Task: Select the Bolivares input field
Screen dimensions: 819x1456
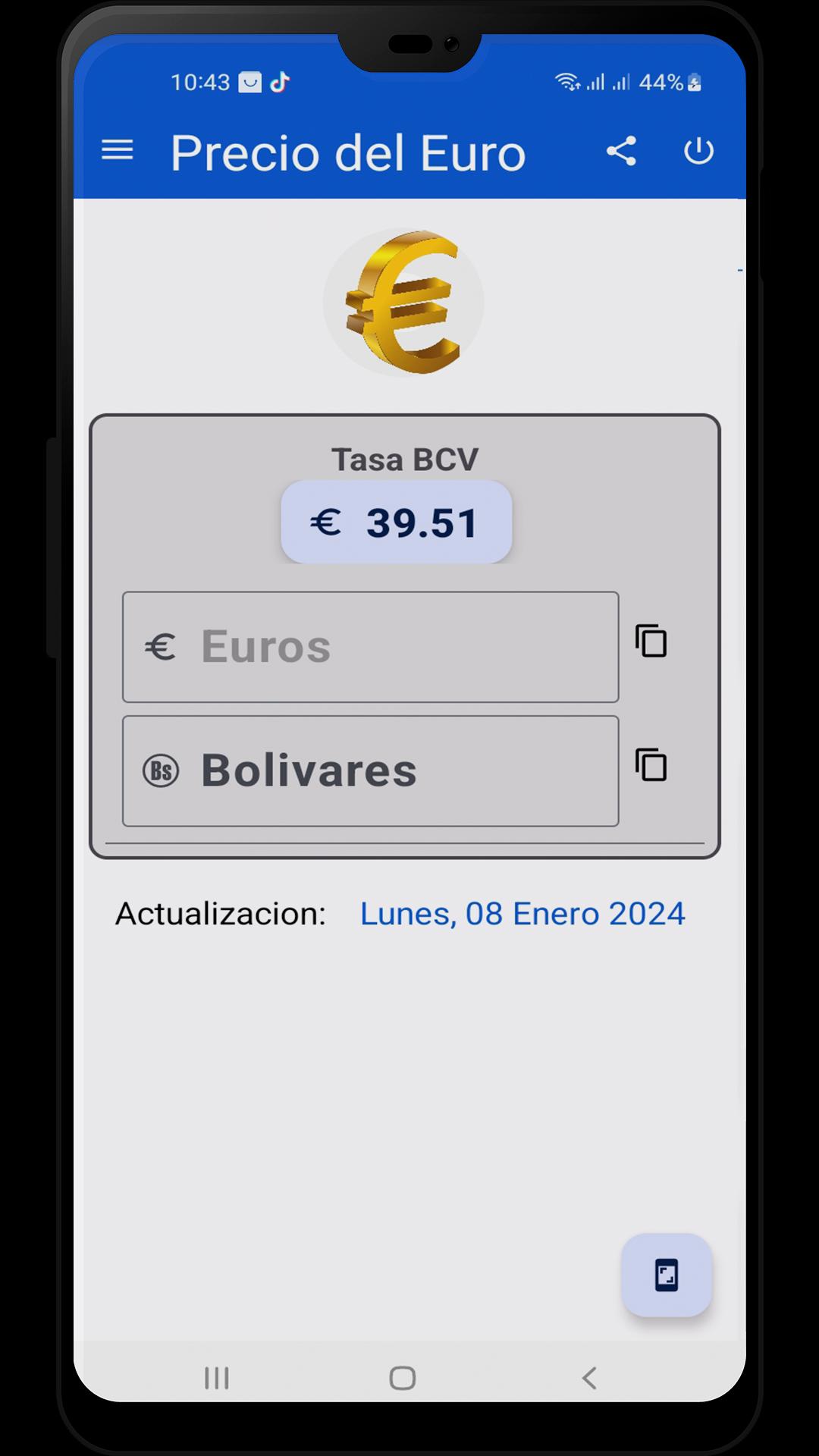Action: coord(371,771)
